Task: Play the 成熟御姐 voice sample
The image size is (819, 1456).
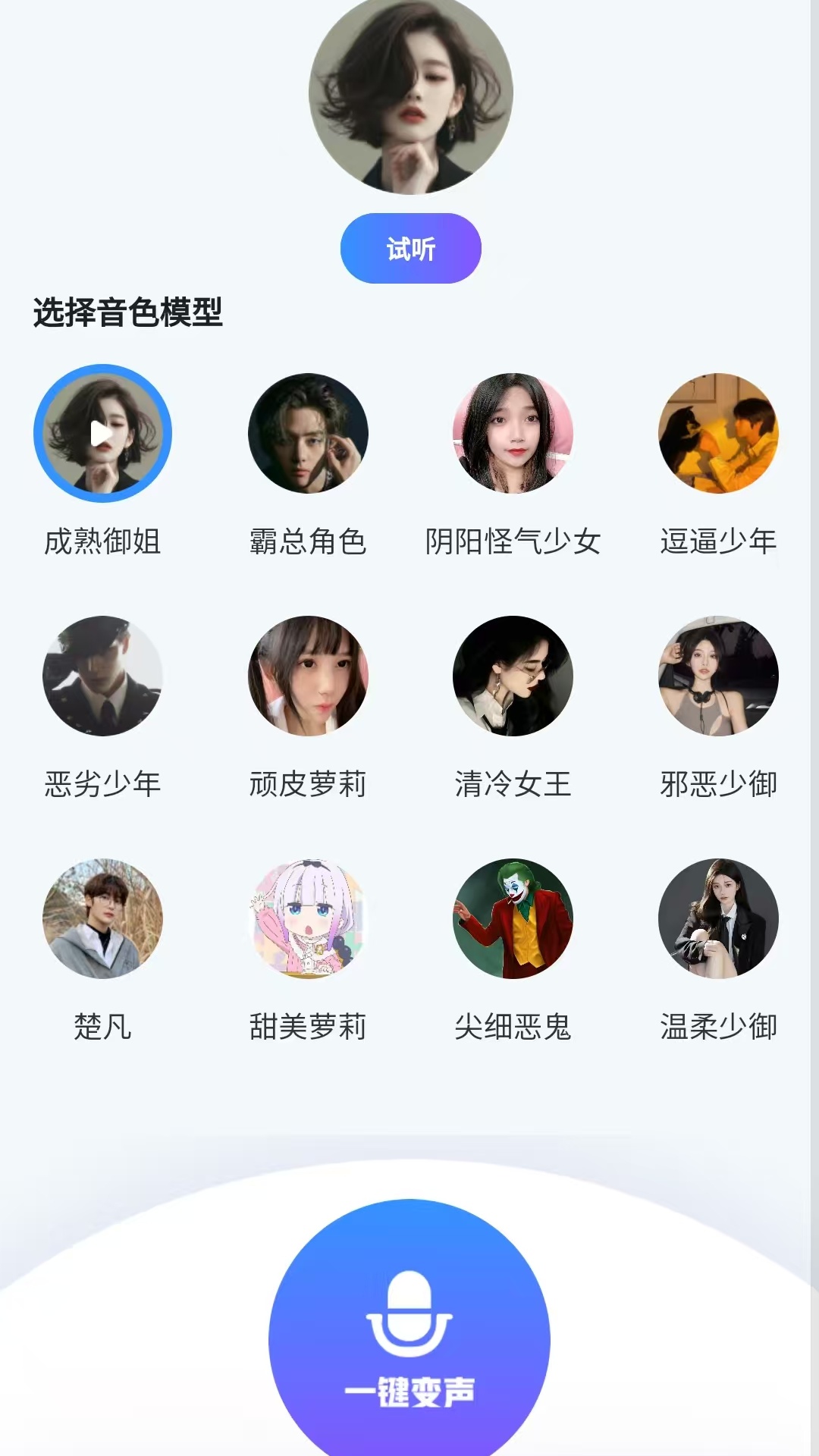Action: tap(102, 434)
